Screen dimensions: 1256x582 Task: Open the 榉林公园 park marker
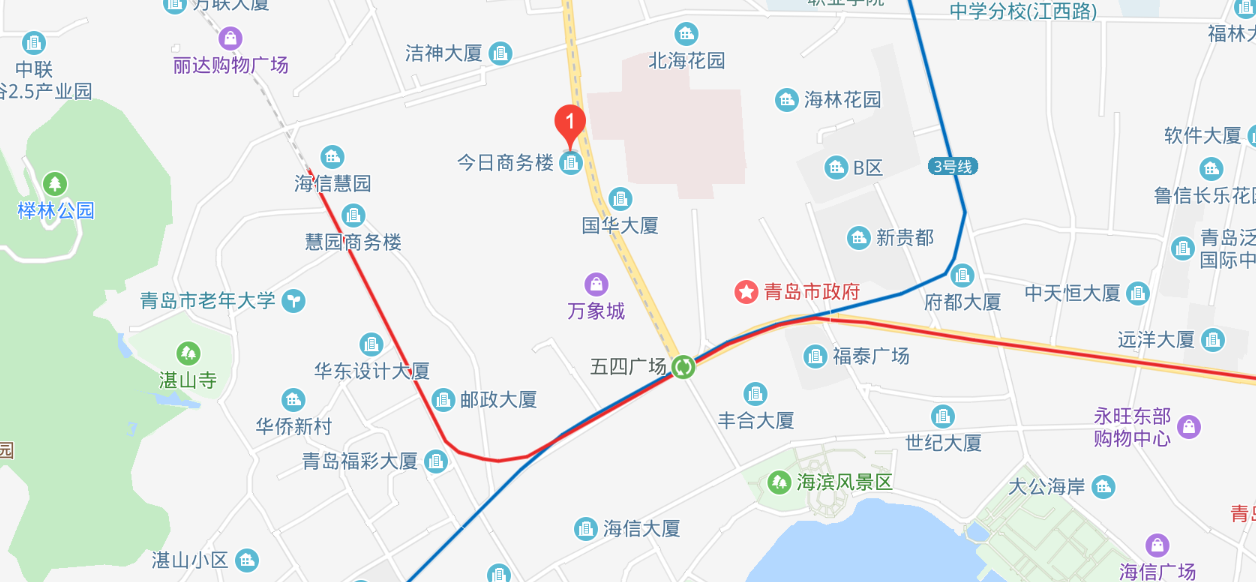(x=56, y=184)
